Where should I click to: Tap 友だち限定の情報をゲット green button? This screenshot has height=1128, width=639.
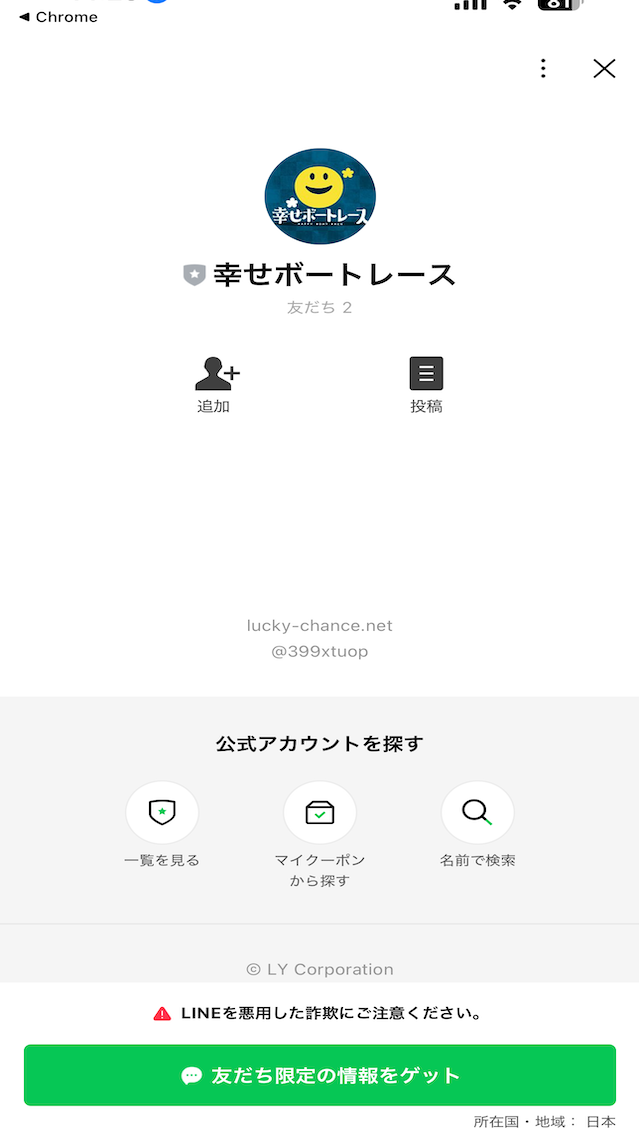pos(320,1075)
